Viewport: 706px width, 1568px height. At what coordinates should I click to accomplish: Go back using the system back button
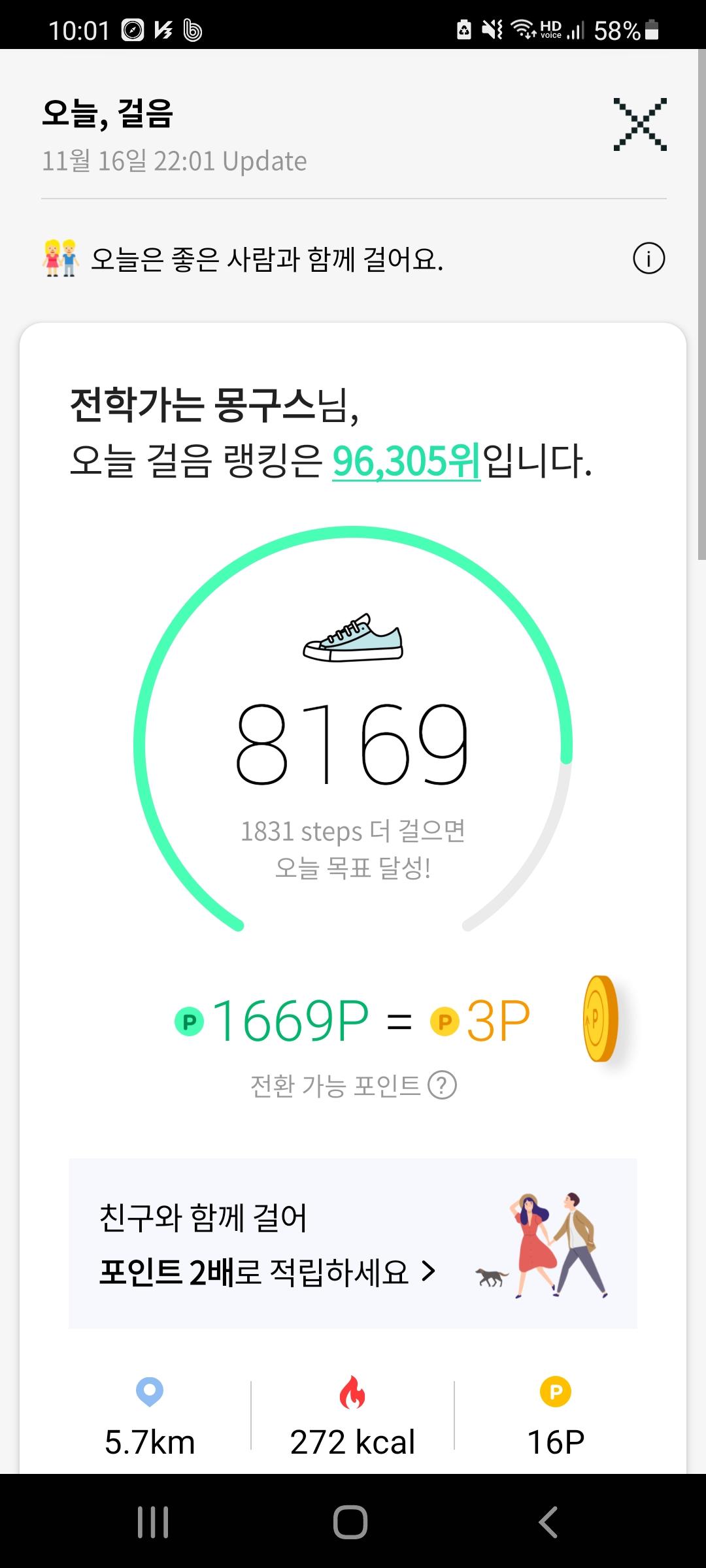548,1522
